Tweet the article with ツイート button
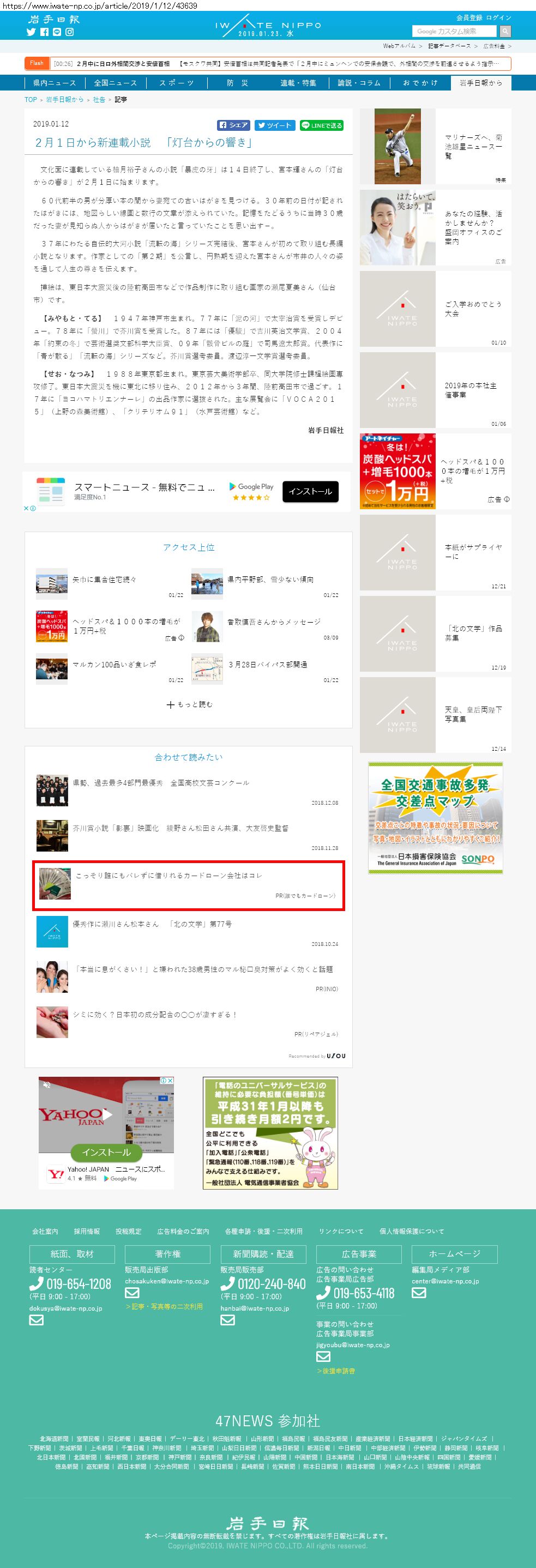Image resolution: width=536 pixels, height=1568 pixels. pyautogui.click(x=274, y=125)
